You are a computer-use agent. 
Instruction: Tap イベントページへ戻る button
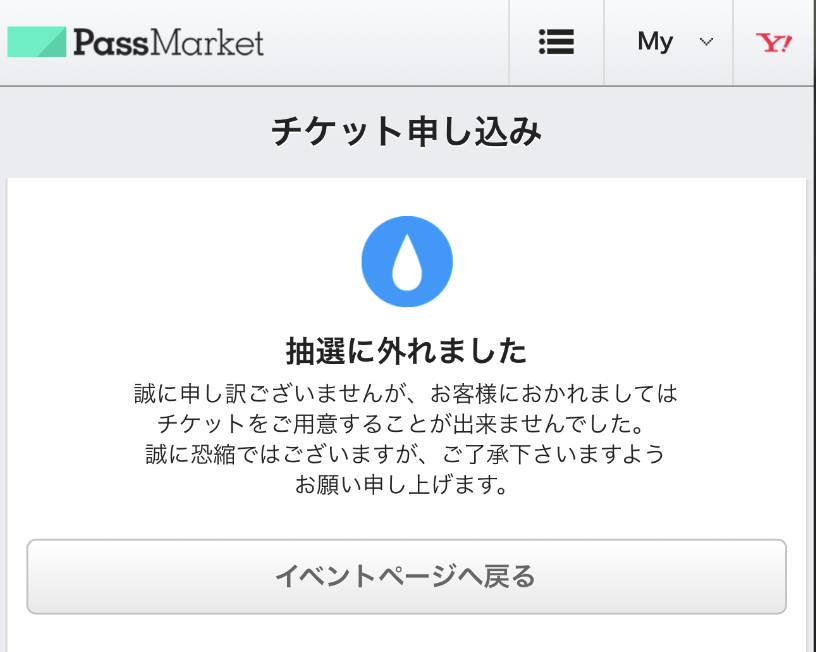pos(406,577)
